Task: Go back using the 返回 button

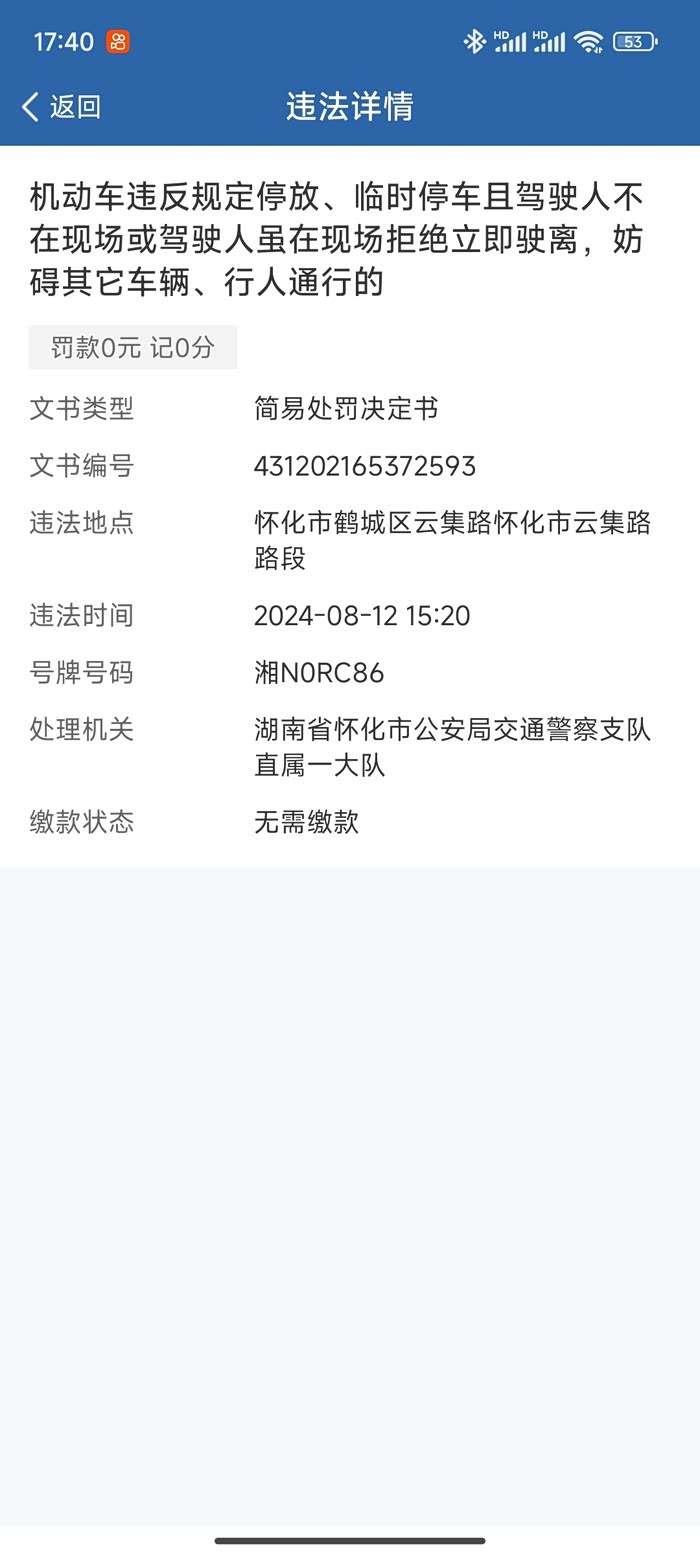Action: tap(62, 107)
